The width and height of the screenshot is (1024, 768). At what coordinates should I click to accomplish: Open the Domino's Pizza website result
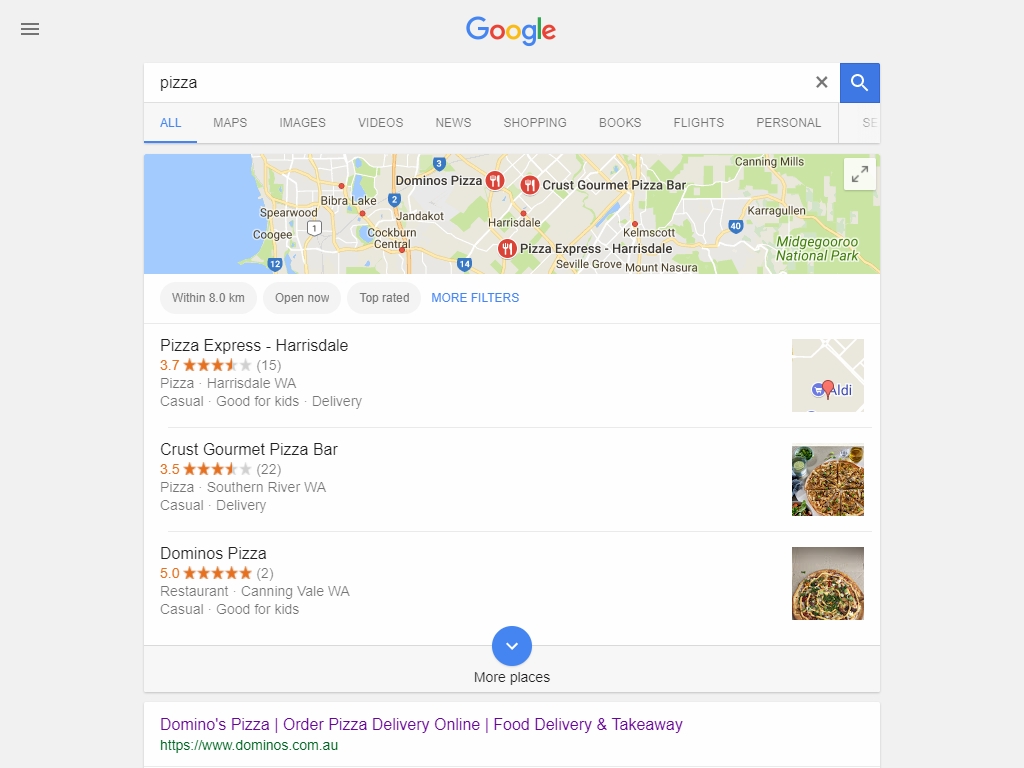[421, 724]
